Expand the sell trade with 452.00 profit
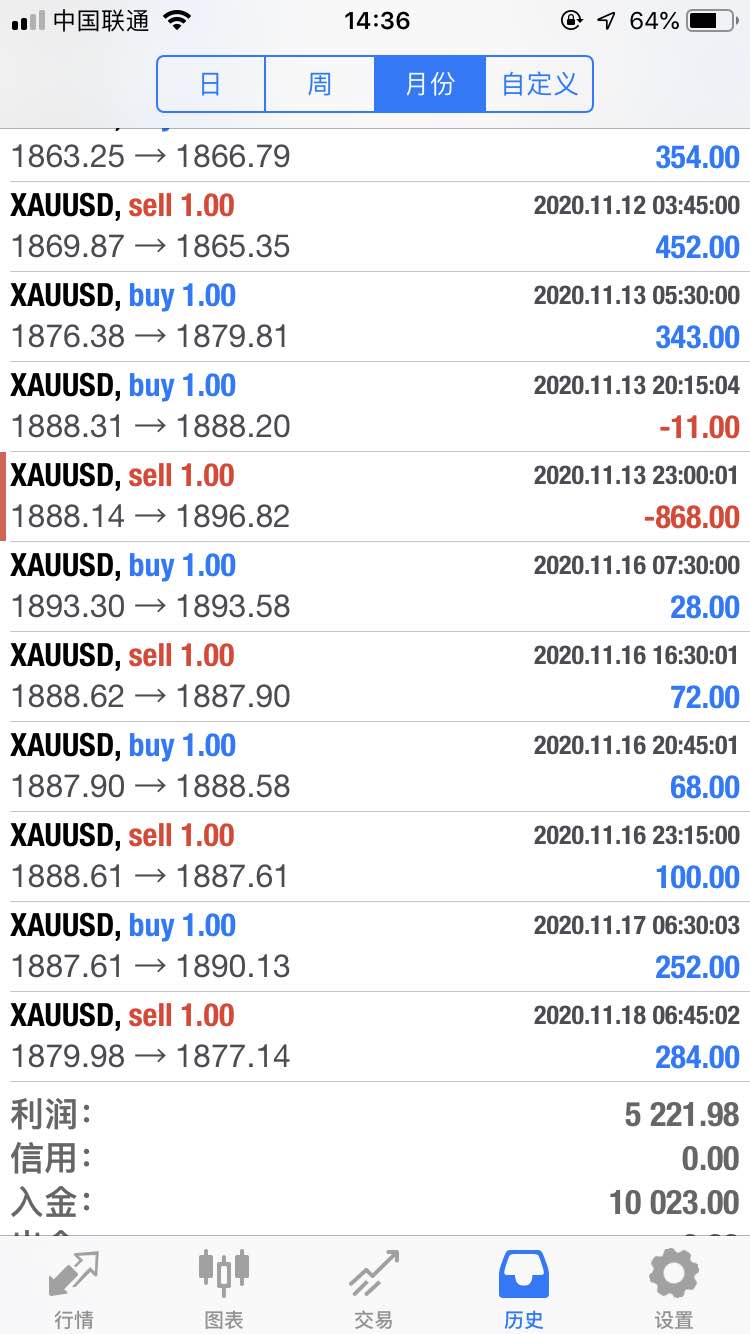 point(375,227)
